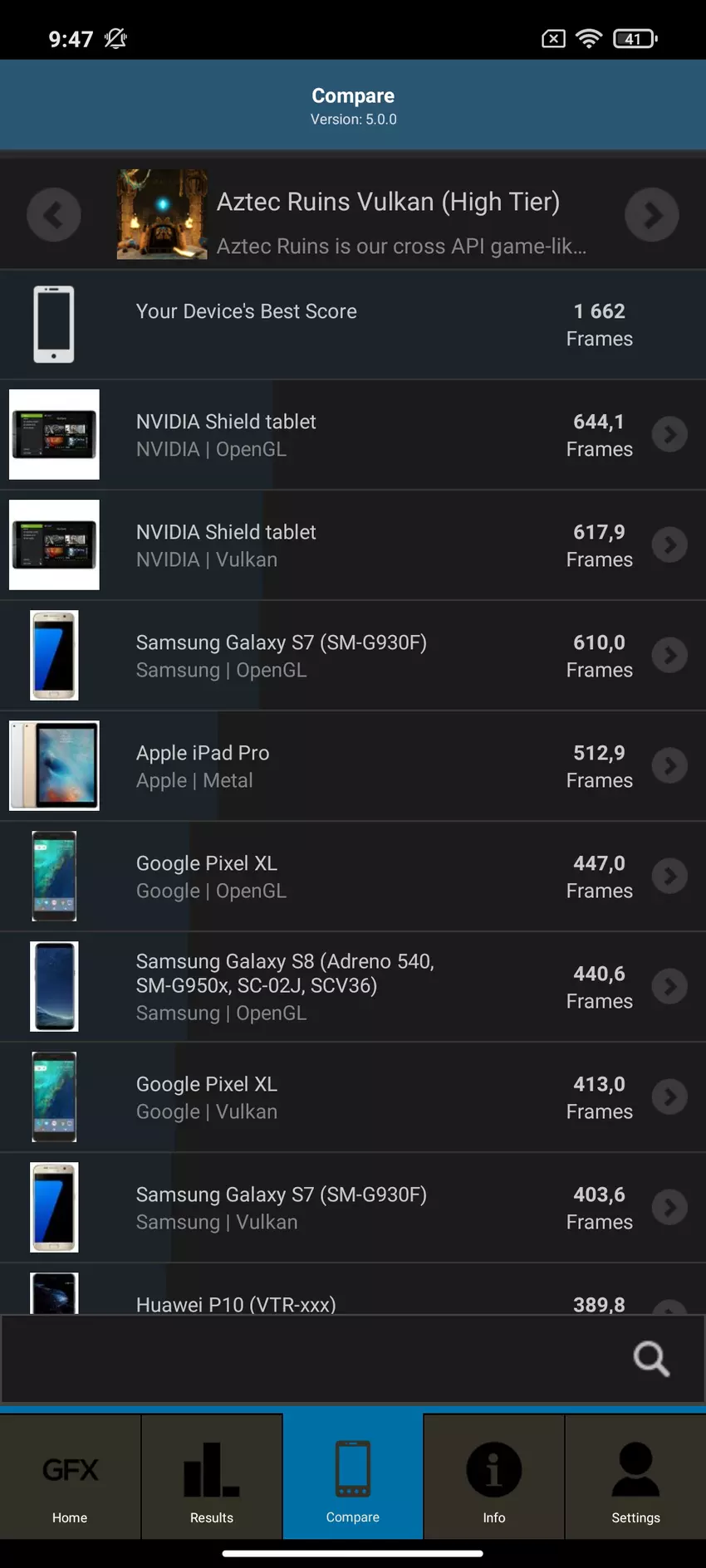
Task: Open Samsung Galaxy S7 Vulkan result
Action: coord(353,1208)
